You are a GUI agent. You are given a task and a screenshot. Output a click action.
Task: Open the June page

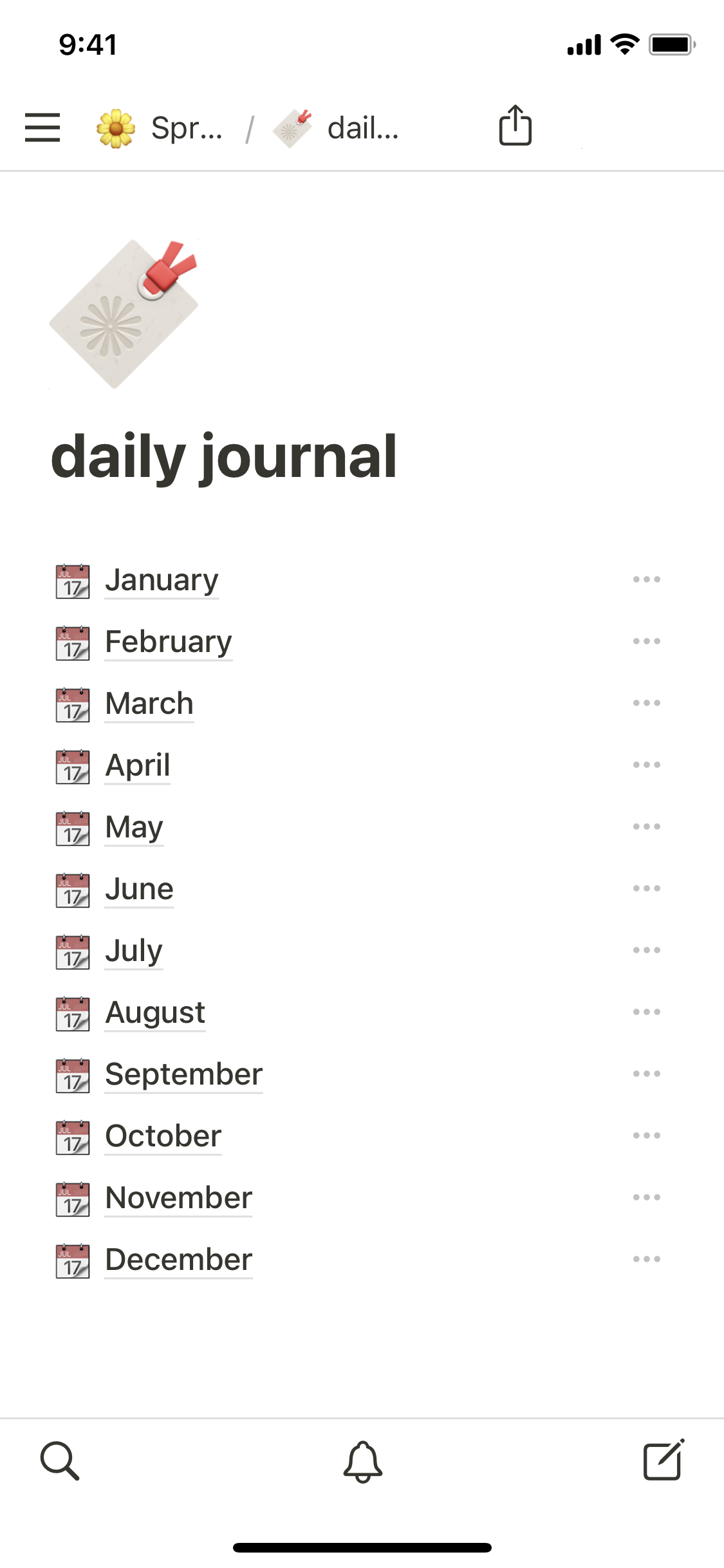[x=139, y=889]
